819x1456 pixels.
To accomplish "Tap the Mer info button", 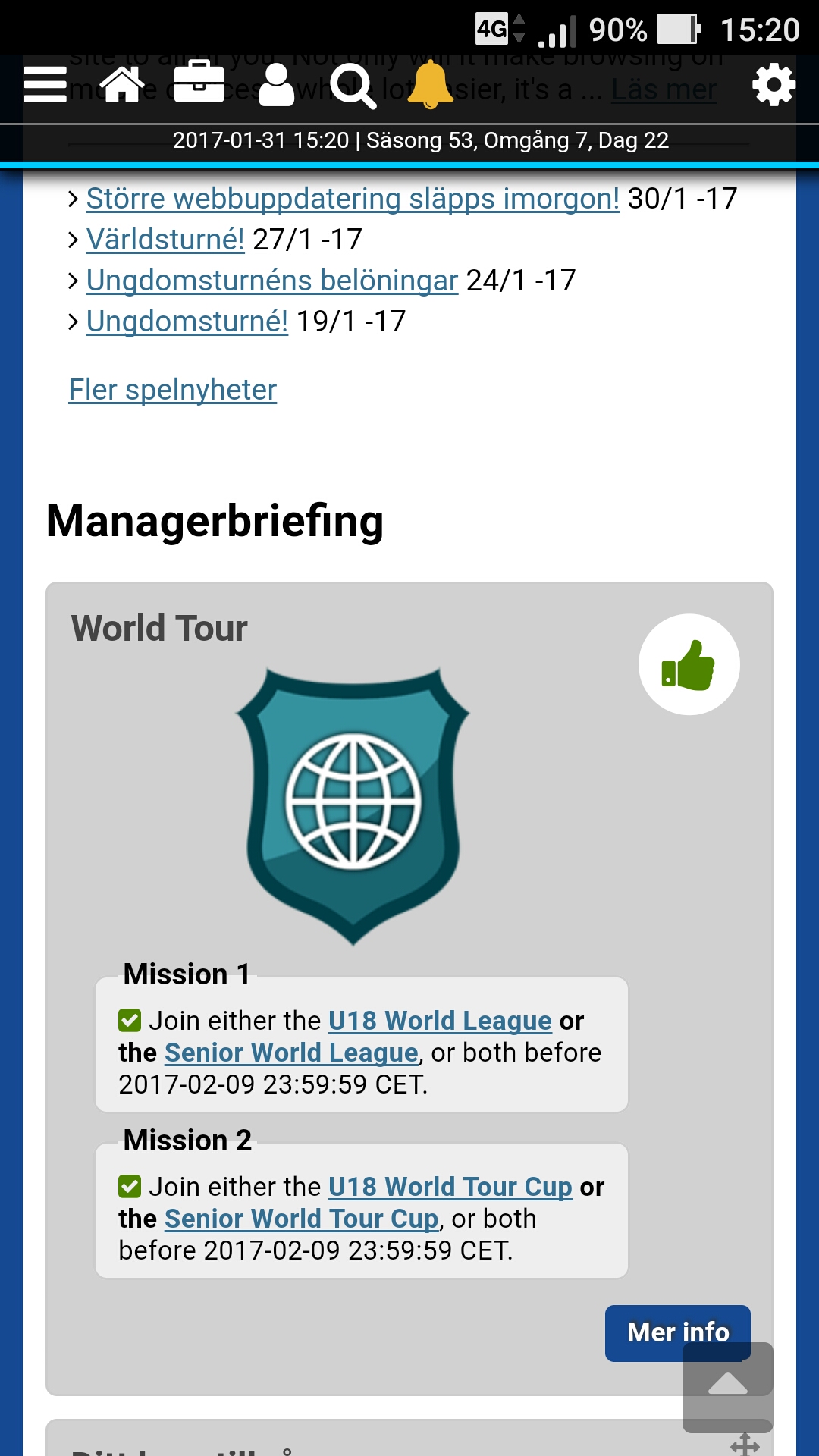I will coord(678,1332).
